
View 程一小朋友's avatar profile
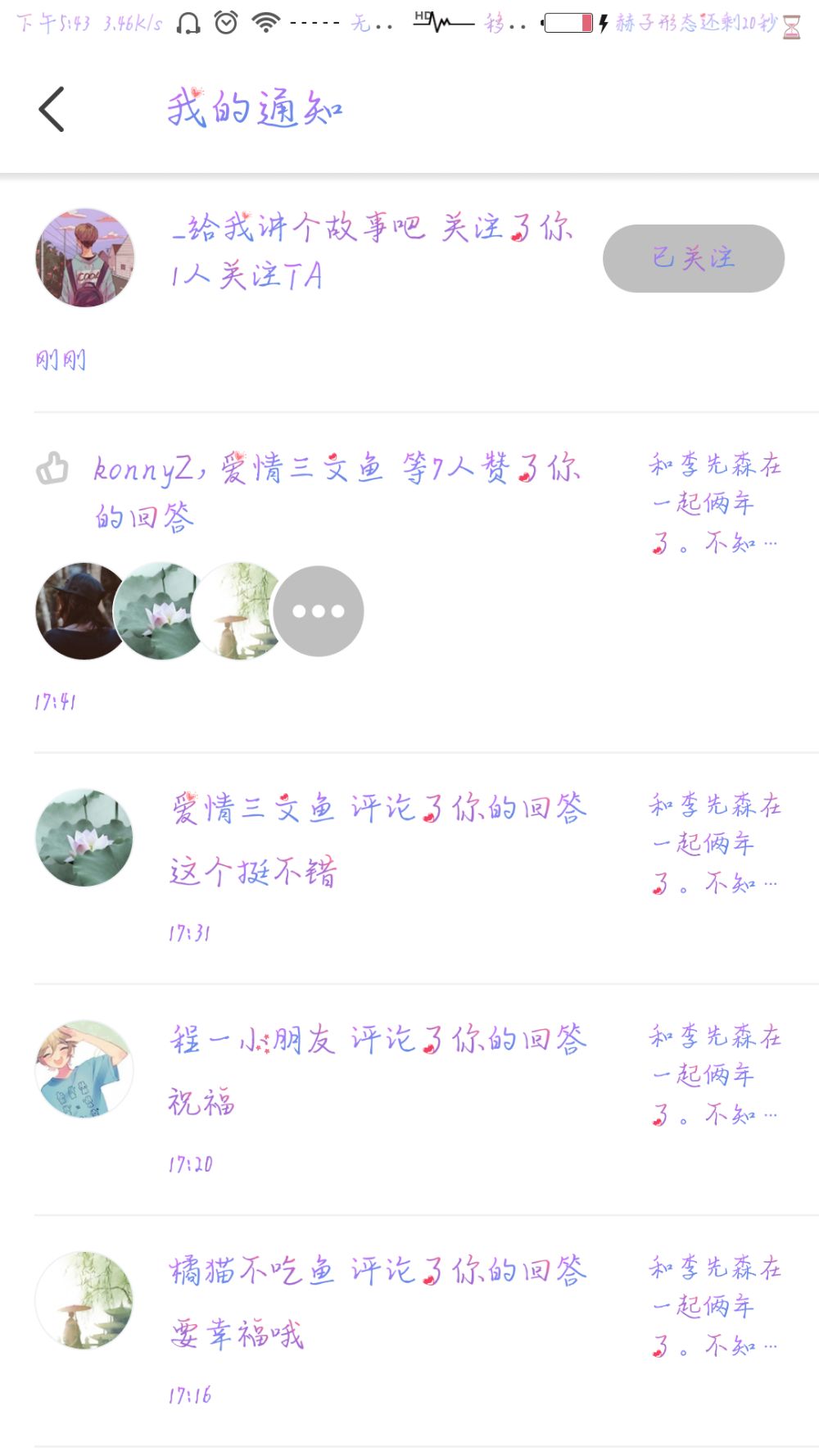click(84, 1069)
